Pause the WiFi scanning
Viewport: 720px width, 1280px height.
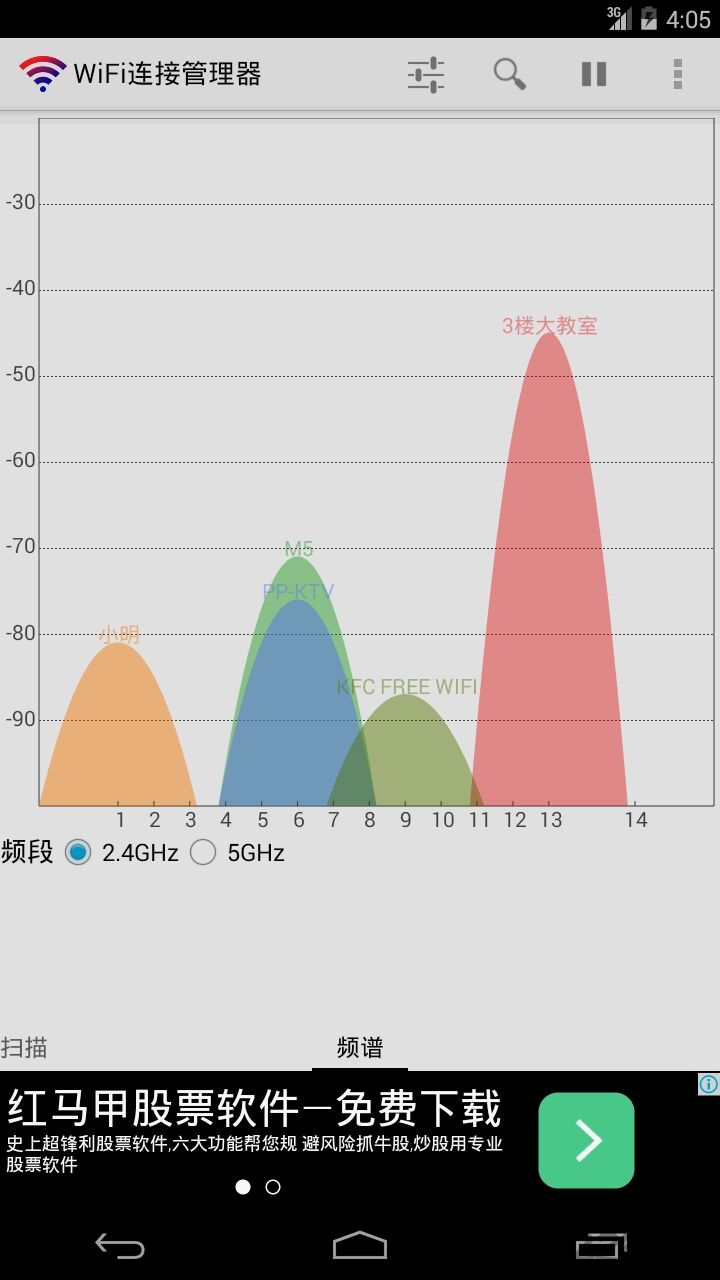(x=594, y=74)
